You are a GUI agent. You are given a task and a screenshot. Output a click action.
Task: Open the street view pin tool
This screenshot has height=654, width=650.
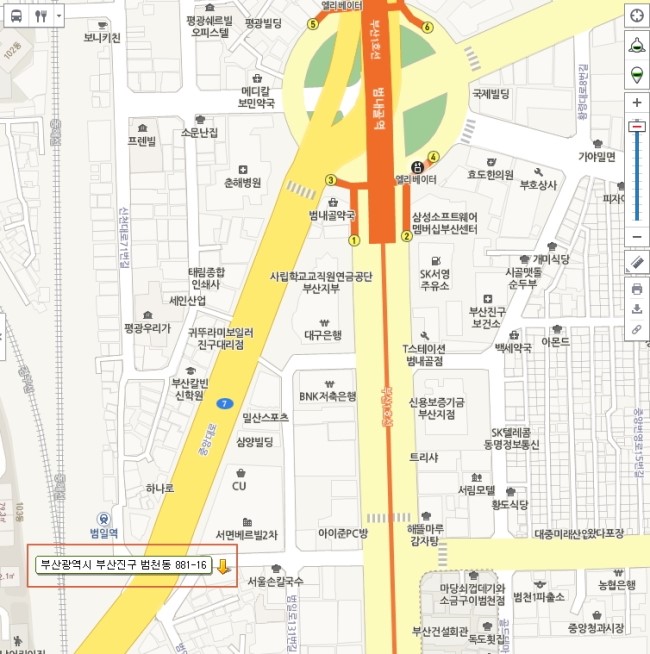click(x=637, y=74)
